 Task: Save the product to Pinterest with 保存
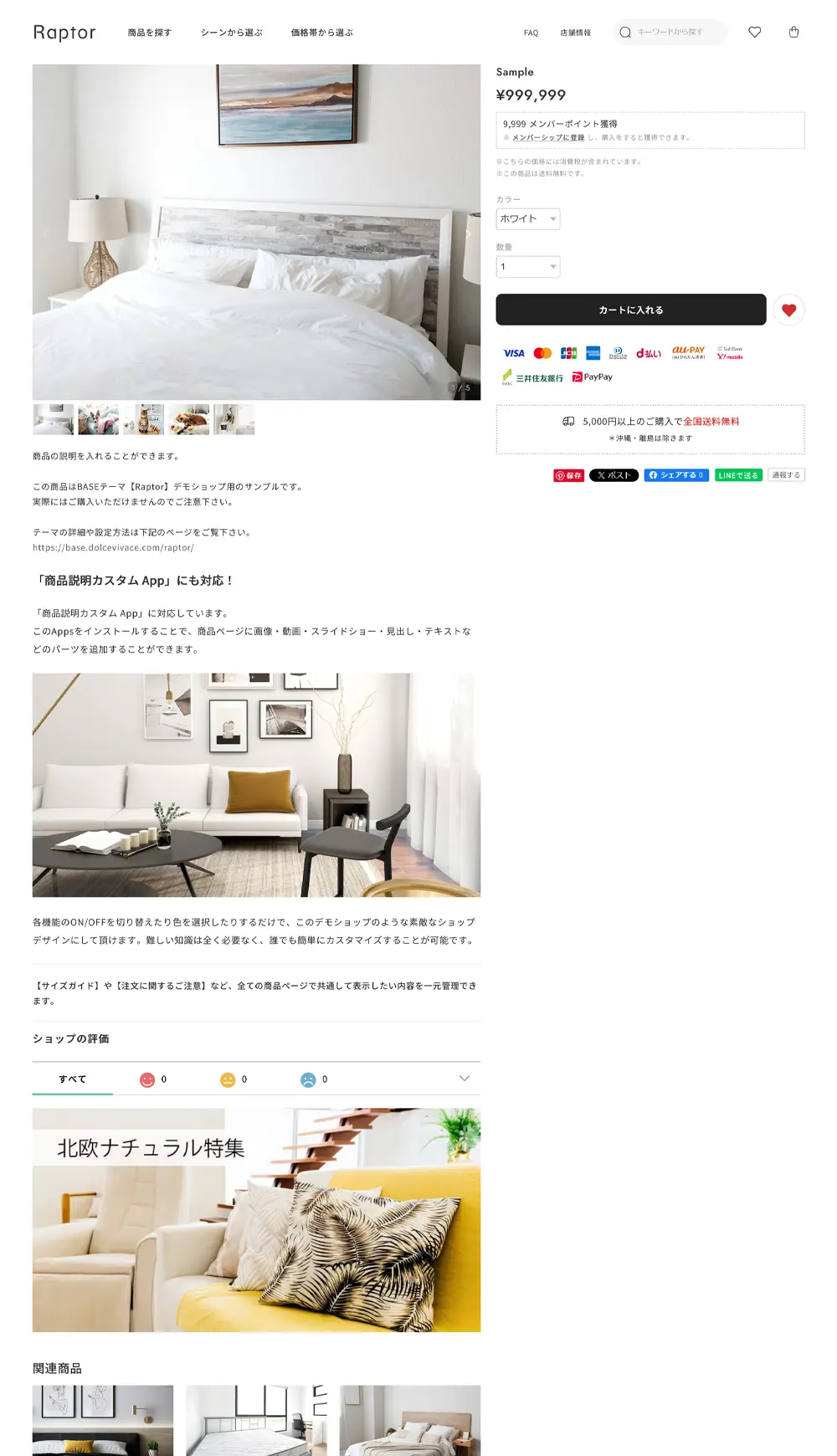(568, 475)
